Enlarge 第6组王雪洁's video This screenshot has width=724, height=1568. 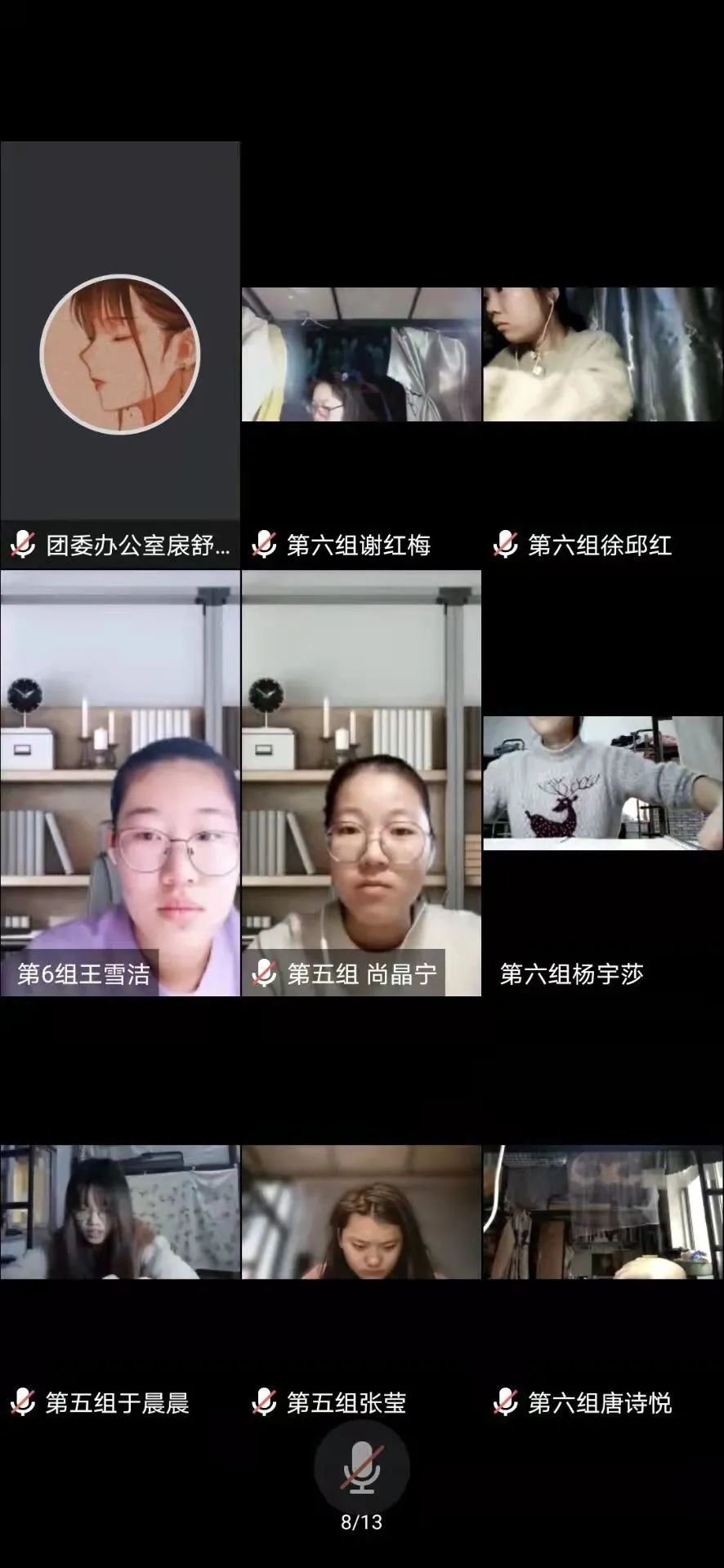coord(120,782)
